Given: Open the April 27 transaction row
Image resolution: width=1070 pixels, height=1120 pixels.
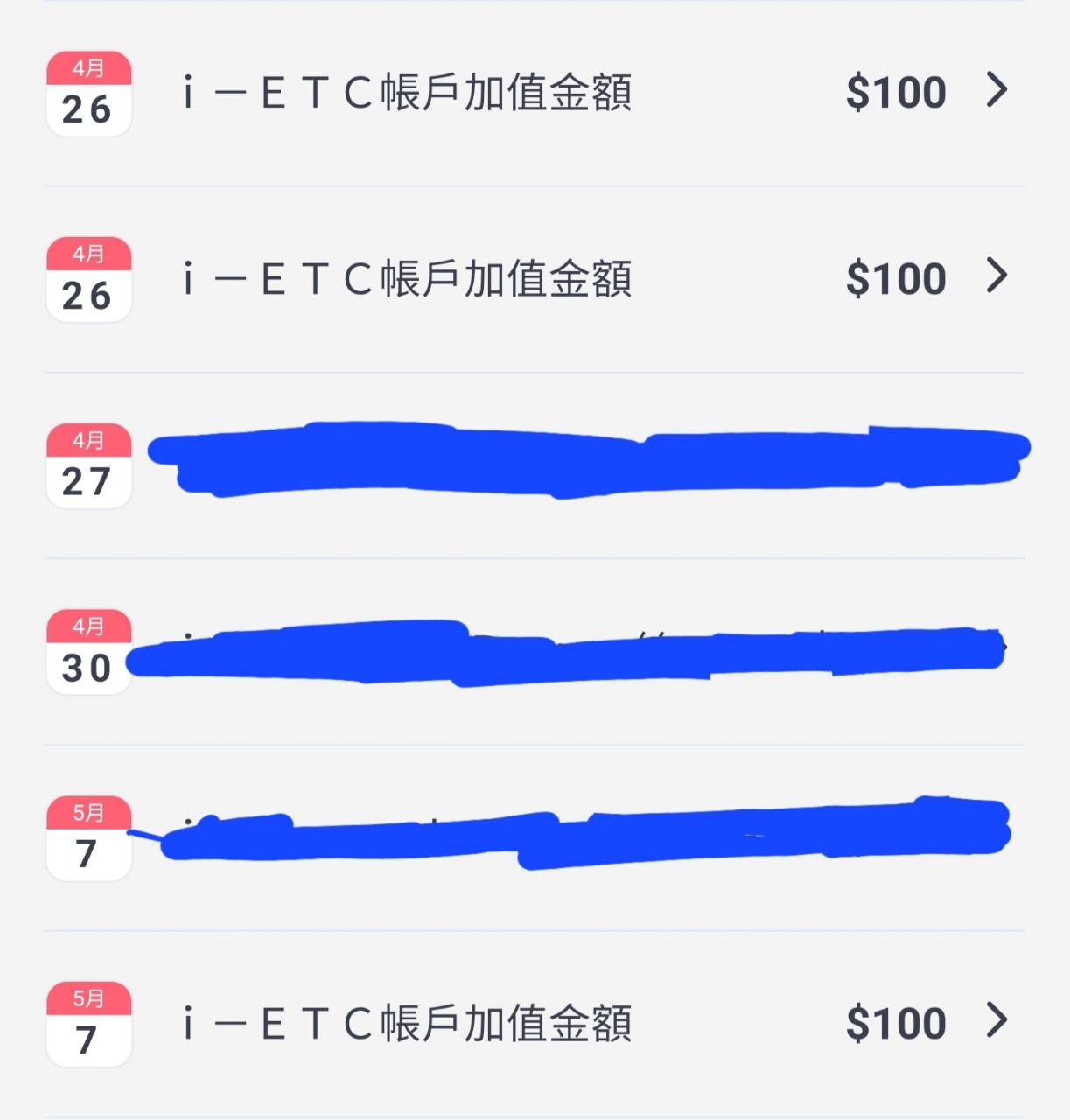Looking at the screenshot, I should (x=534, y=464).
